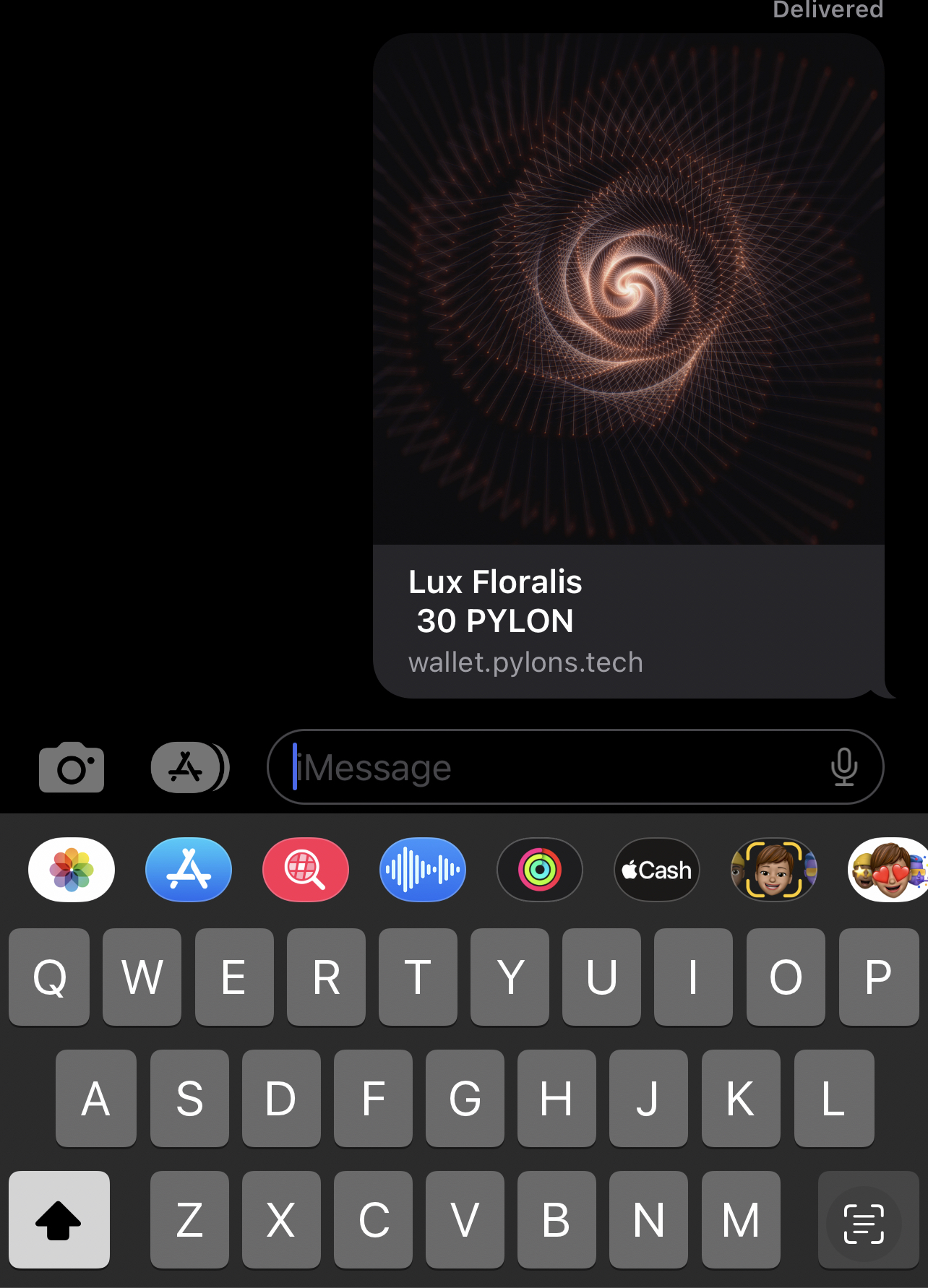Toggle the iMessage apps drawer

pyautogui.click(x=189, y=767)
